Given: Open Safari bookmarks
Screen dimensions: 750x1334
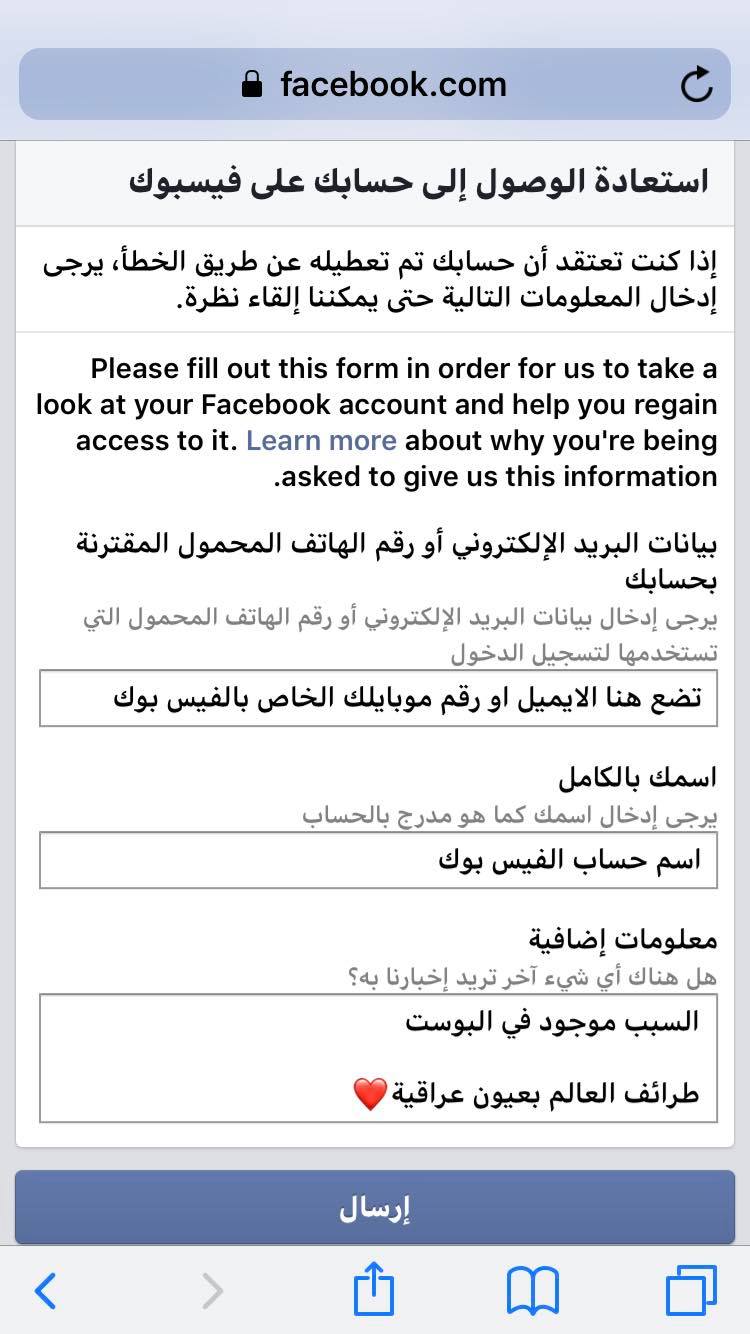Looking at the screenshot, I should pyautogui.click(x=533, y=1291).
